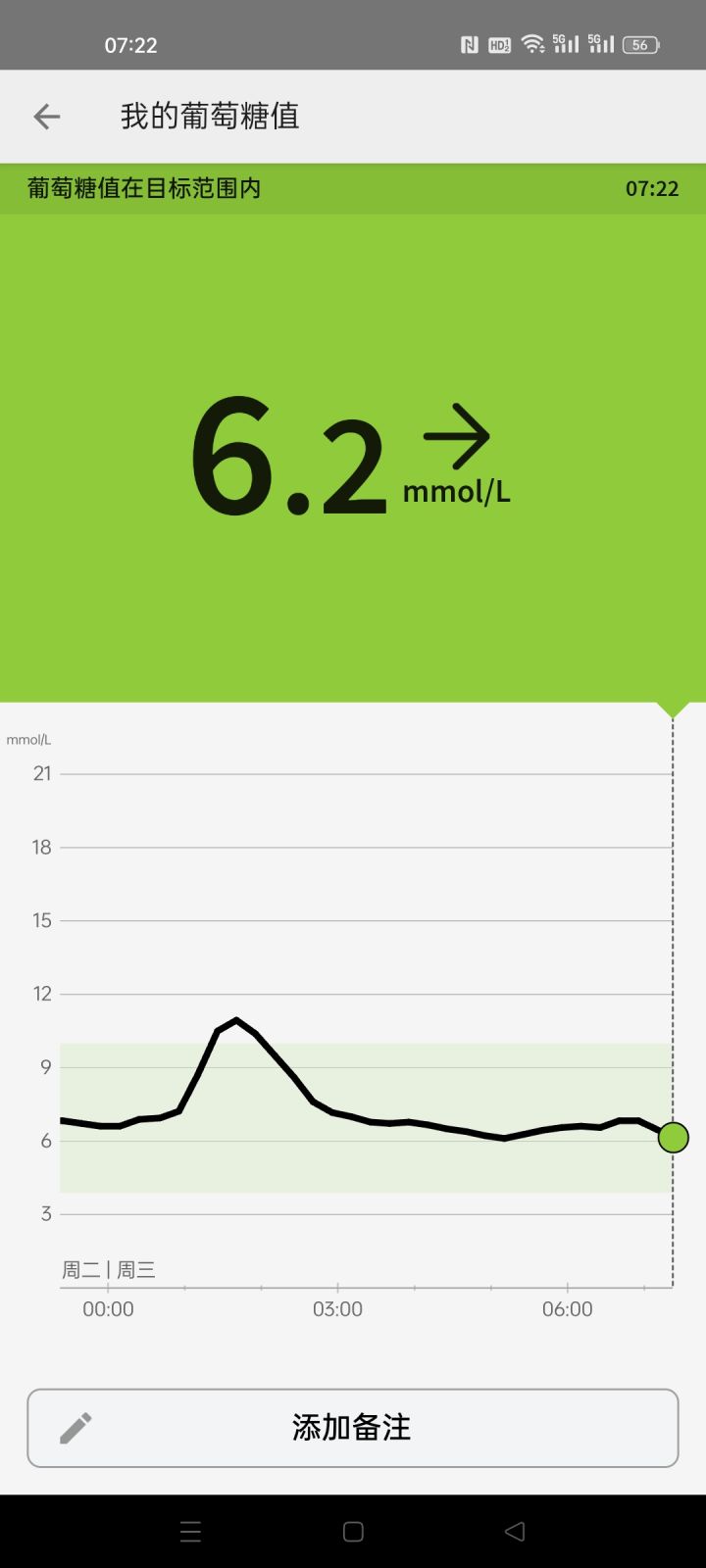This screenshot has height=1568, width=706.
Task: Go back using the top-left arrow
Action: pyautogui.click(x=47, y=117)
